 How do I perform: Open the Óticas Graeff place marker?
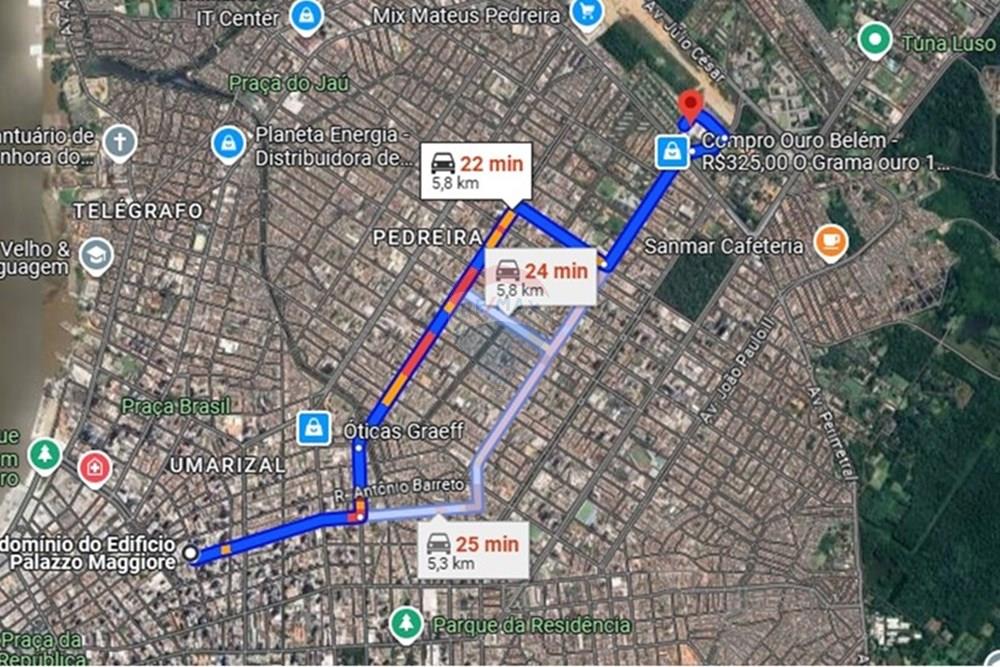(x=315, y=429)
